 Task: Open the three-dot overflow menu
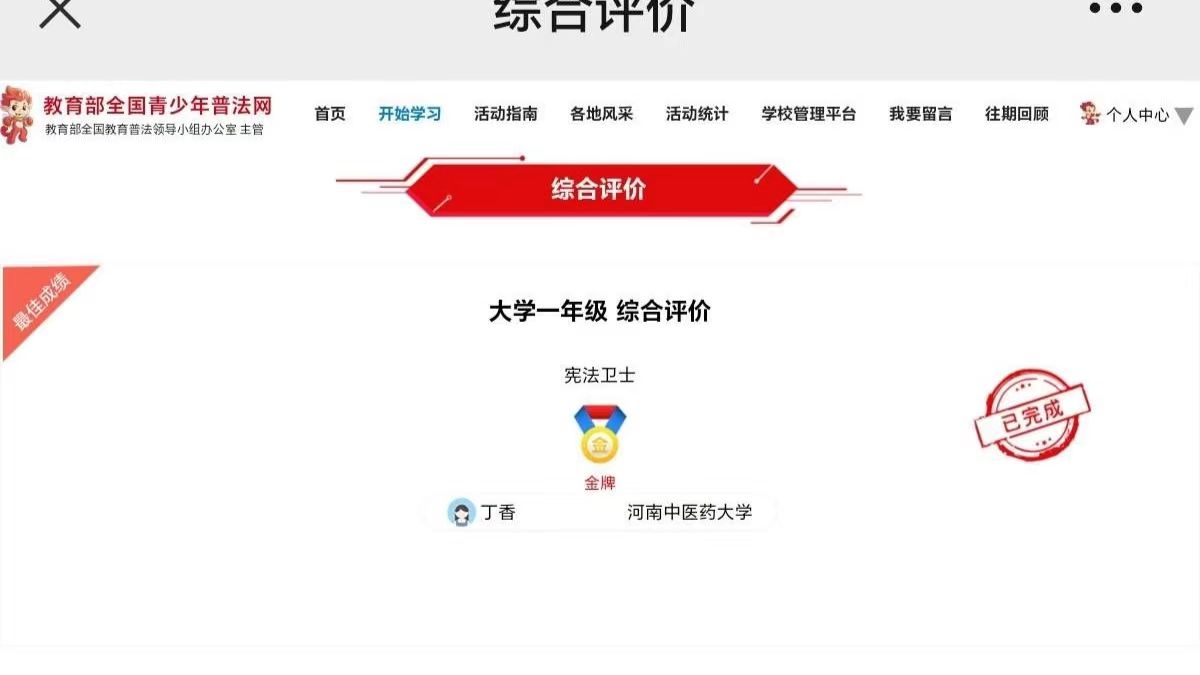click(1115, 9)
